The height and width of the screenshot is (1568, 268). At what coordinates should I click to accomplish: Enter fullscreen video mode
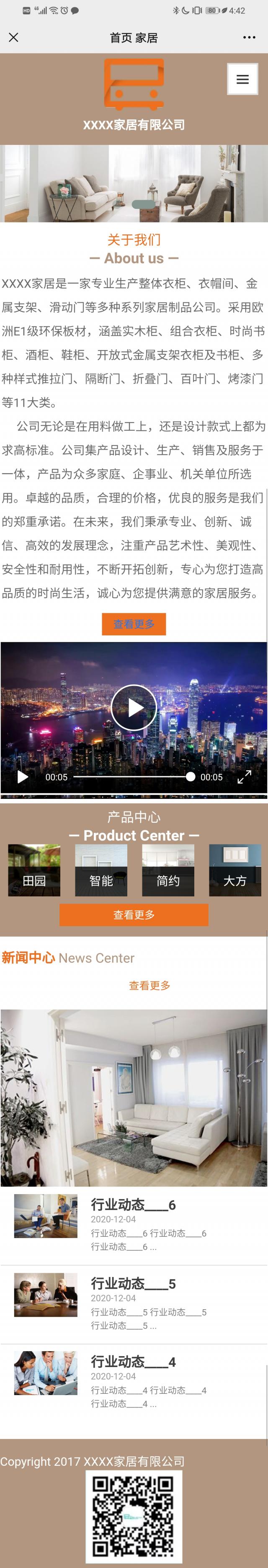244,777
